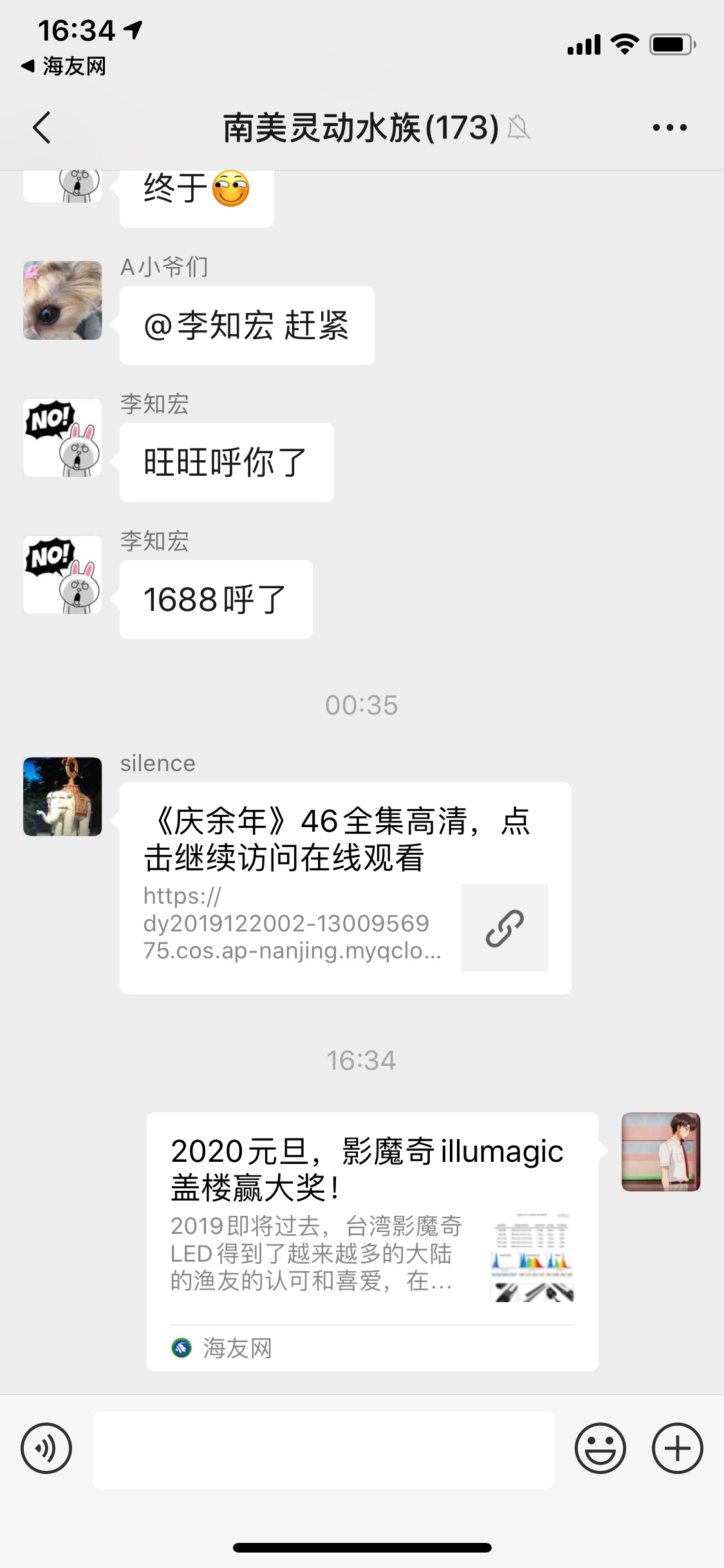Screen dimensions: 724x1568
Task: View silence's profile avatar
Action: [62, 796]
